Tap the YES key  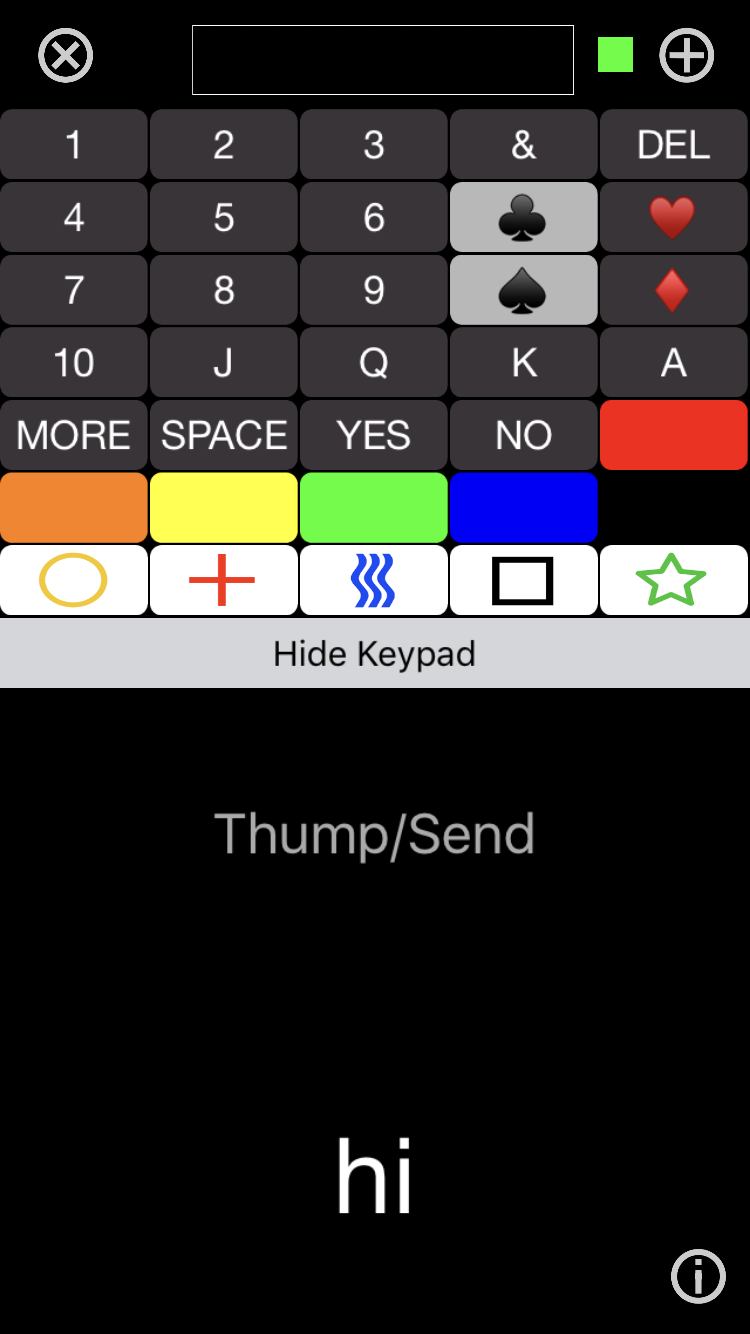pyautogui.click(x=374, y=435)
